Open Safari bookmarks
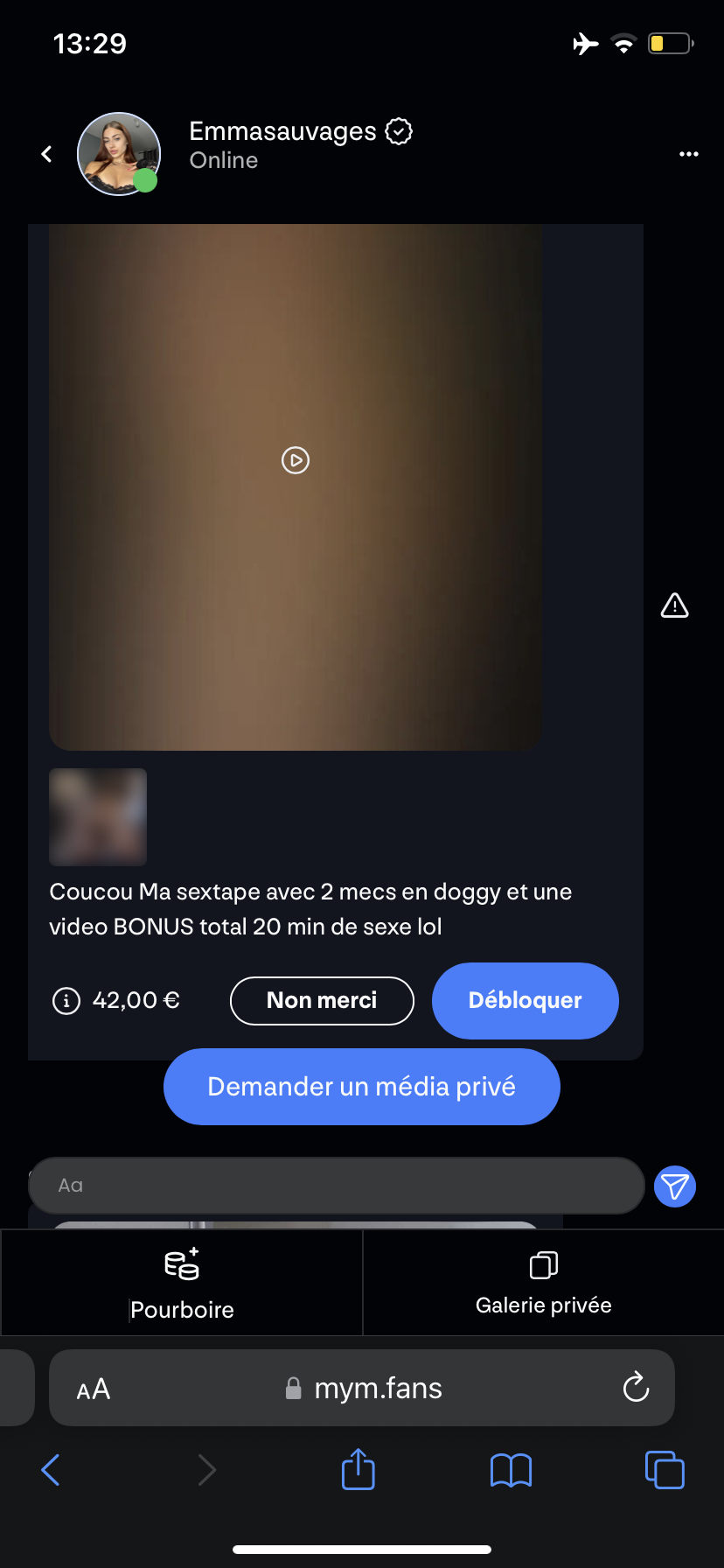The width and height of the screenshot is (724, 1568). [x=511, y=1470]
